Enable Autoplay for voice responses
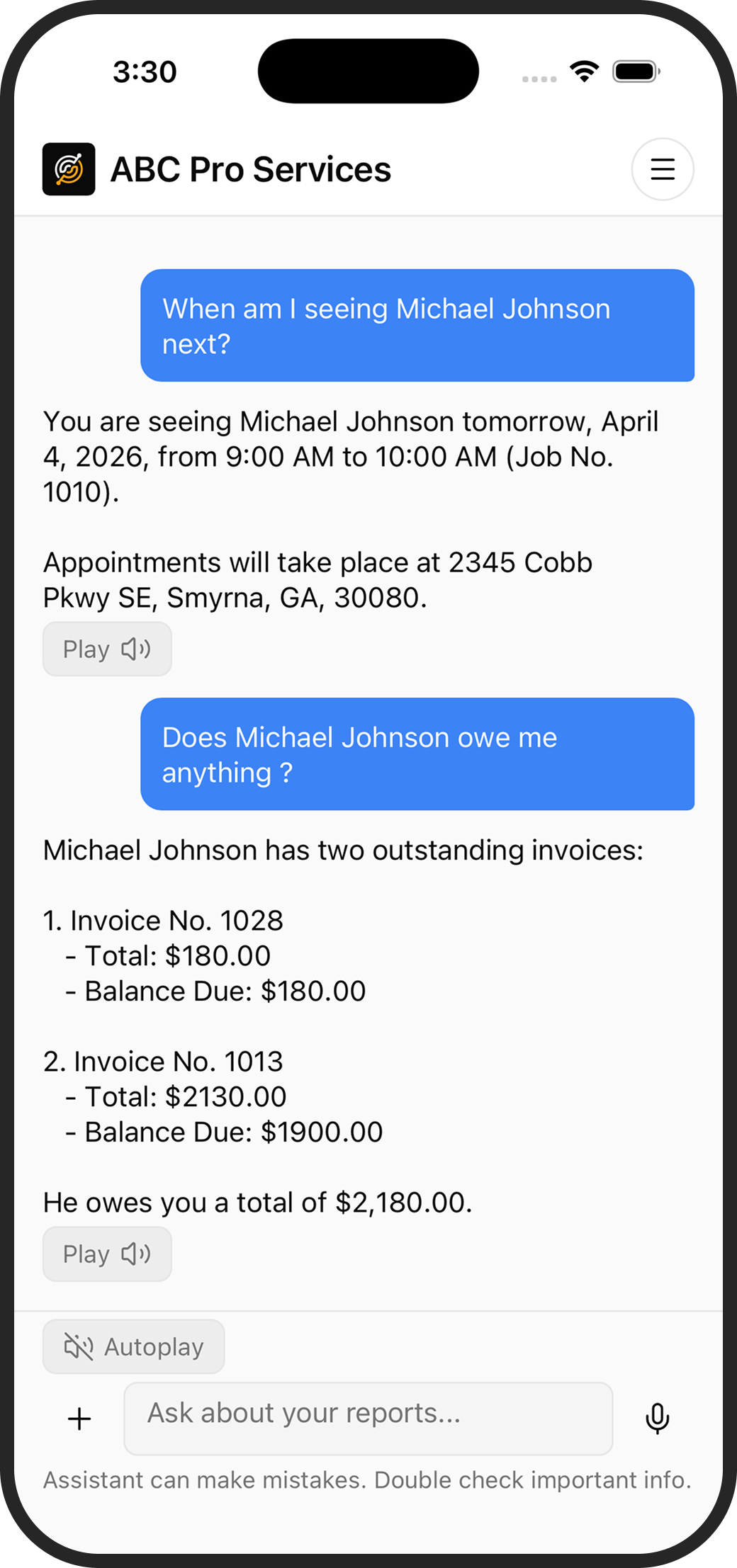 [x=134, y=1346]
